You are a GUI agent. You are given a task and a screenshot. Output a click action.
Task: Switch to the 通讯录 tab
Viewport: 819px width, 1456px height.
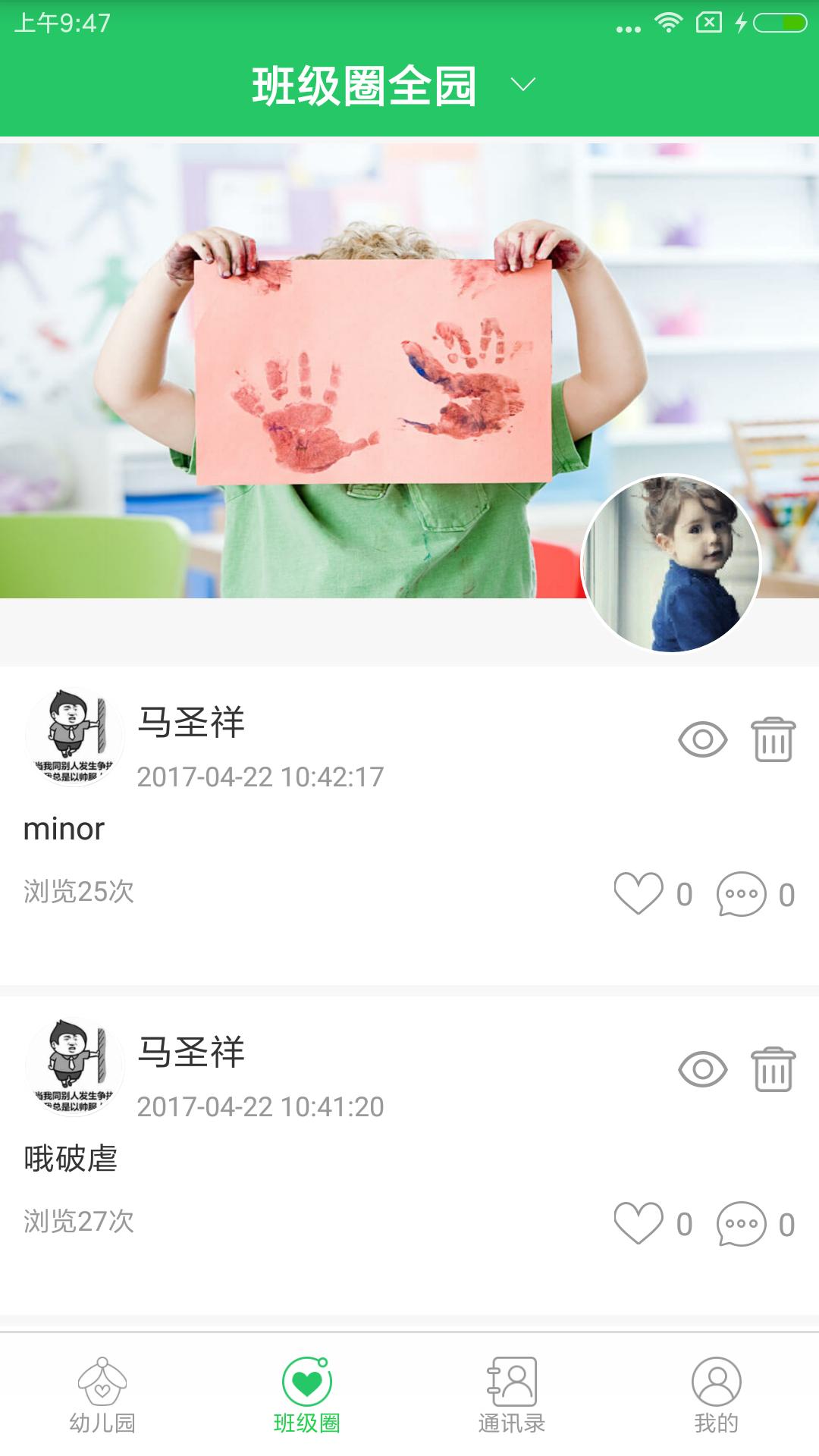pos(512,1395)
